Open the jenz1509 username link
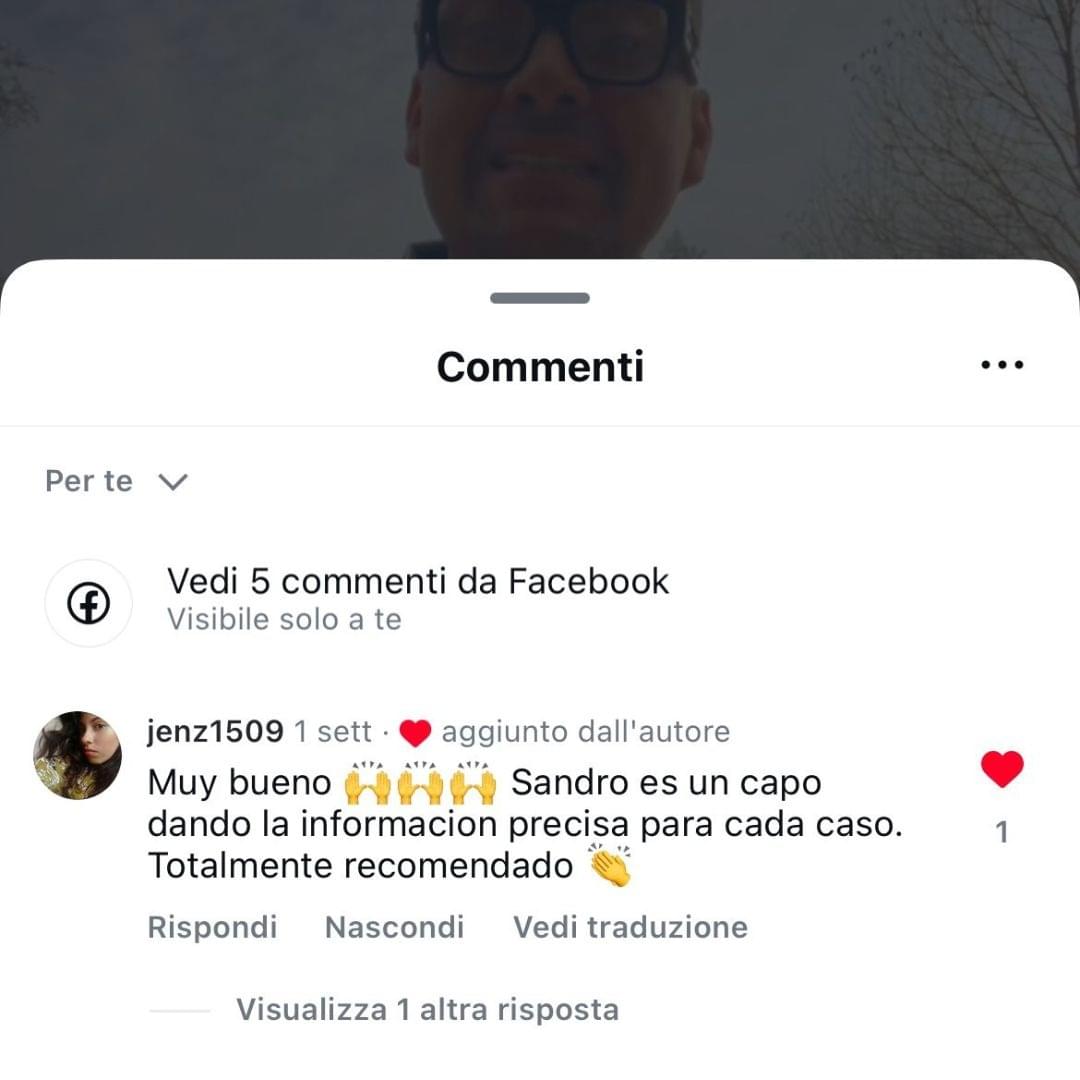The width and height of the screenshot is (1080, 1080). (215, 732)
